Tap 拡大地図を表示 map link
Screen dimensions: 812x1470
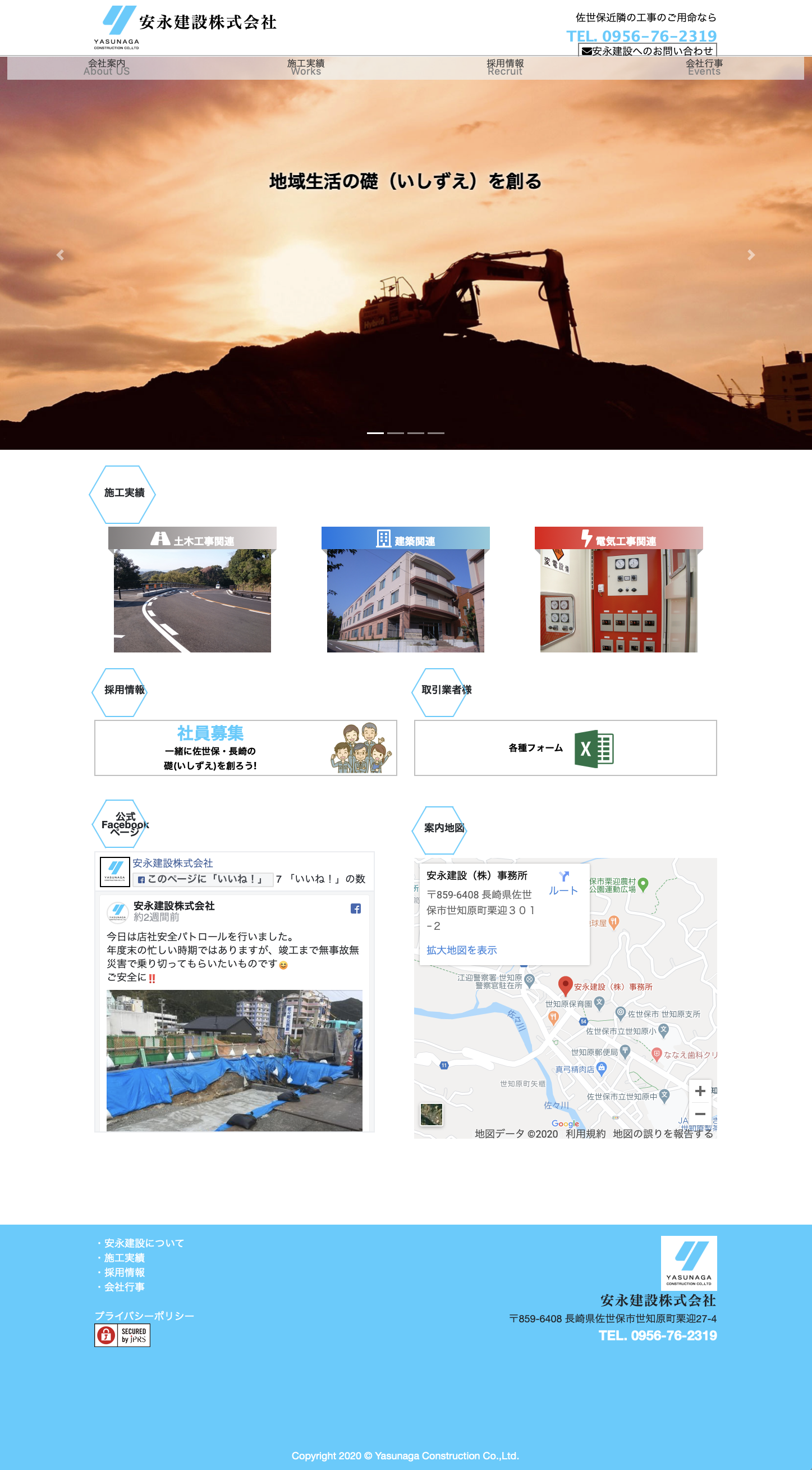[461, 950]
